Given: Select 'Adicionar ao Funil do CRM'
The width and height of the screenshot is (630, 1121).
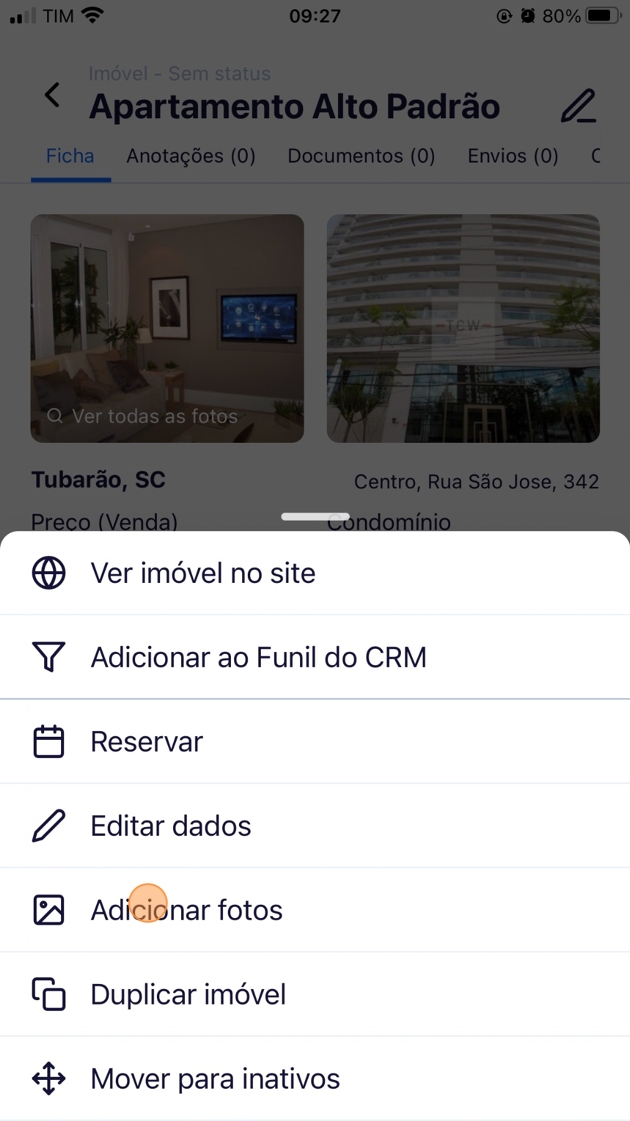Looking at the screenshot, I should 258,657.
